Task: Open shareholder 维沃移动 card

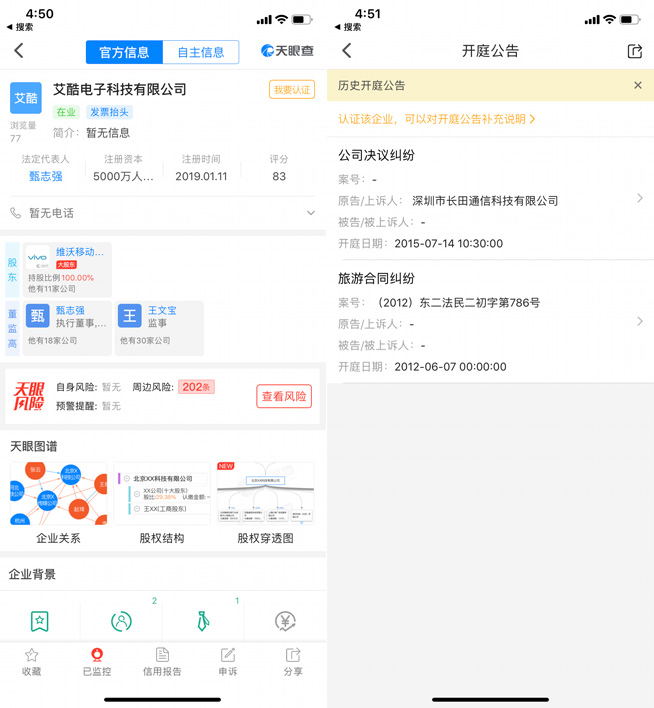Action: coord(67,269)
